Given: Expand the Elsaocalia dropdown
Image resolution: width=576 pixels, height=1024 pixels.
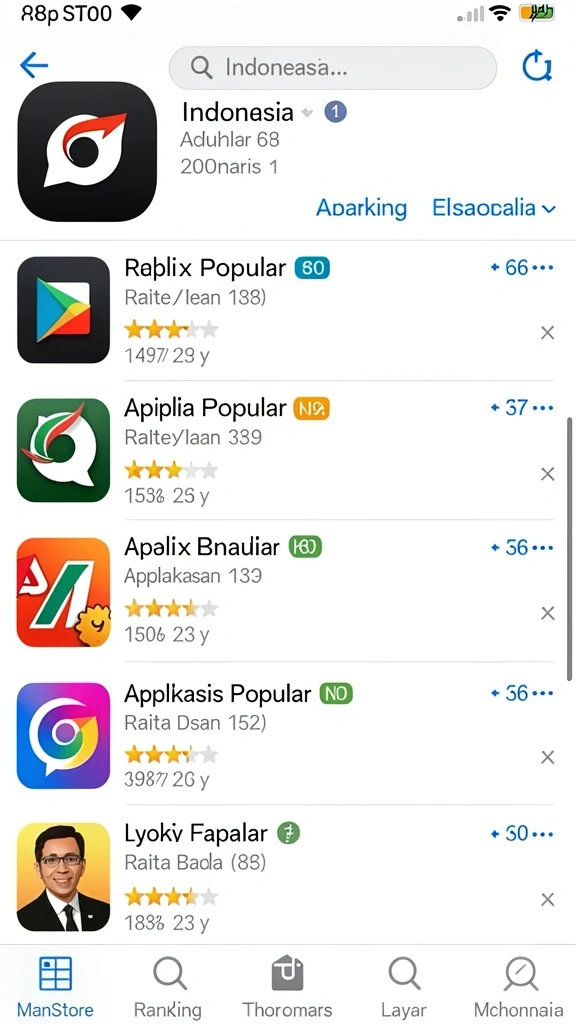Looking at the screenshot, I should [494, 208].
